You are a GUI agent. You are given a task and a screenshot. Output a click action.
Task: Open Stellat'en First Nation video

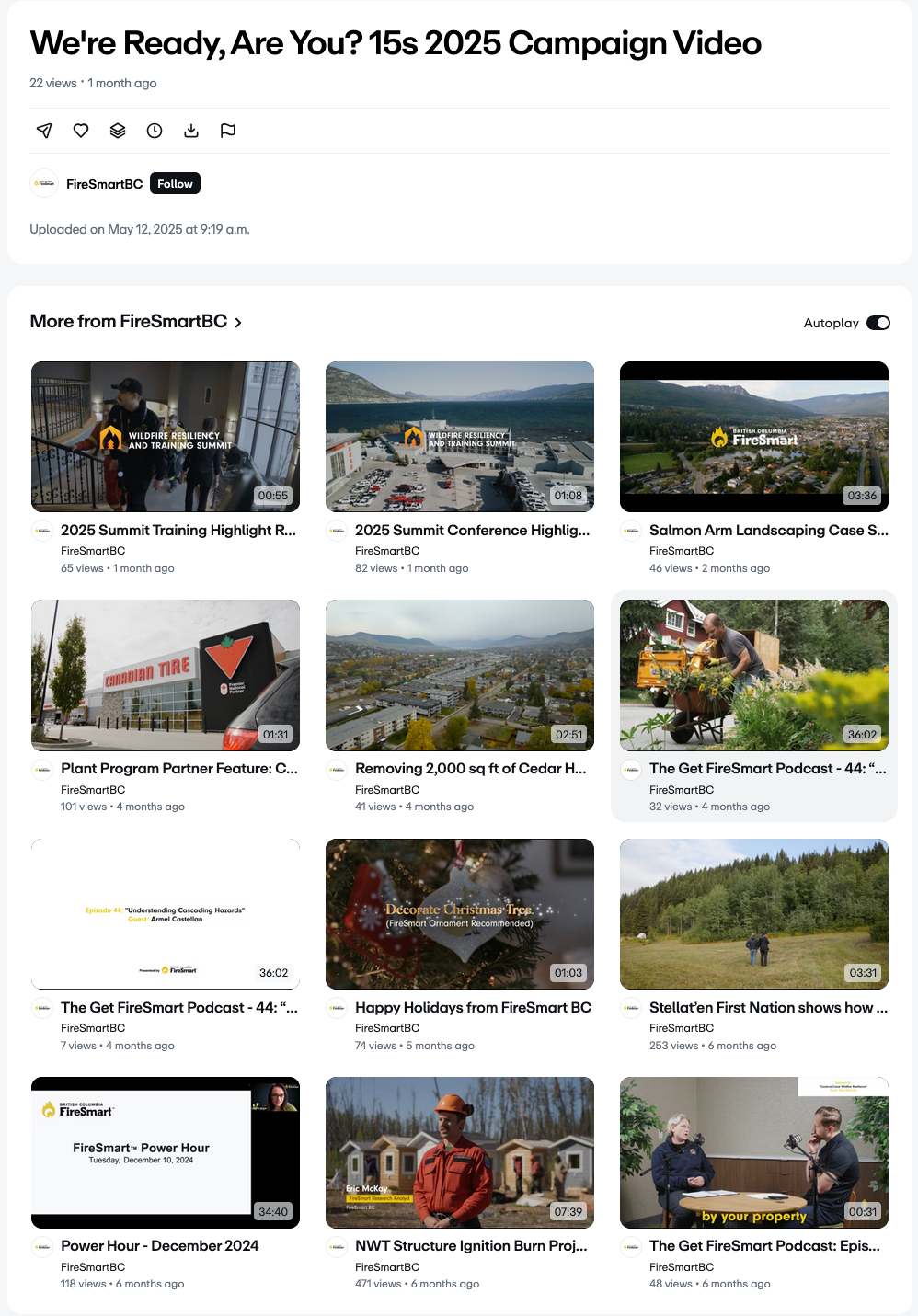[754, 914]
